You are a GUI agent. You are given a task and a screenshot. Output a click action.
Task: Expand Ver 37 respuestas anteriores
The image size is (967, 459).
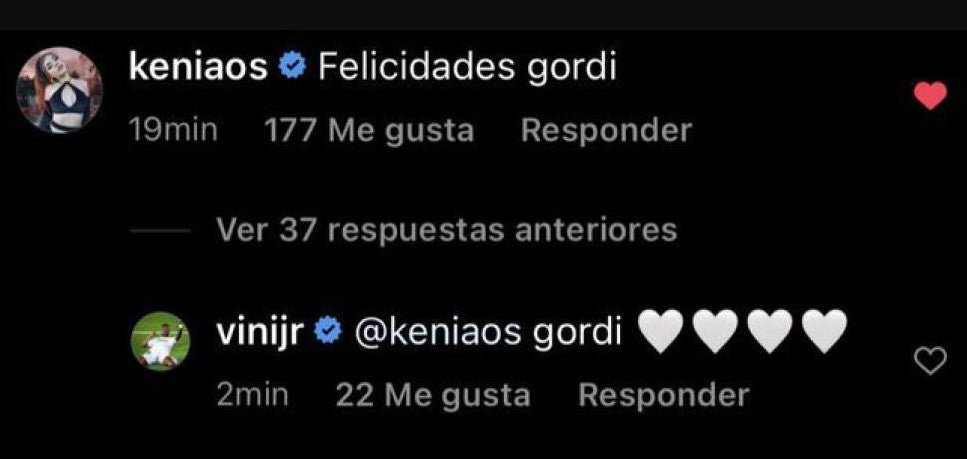[447, 230]
